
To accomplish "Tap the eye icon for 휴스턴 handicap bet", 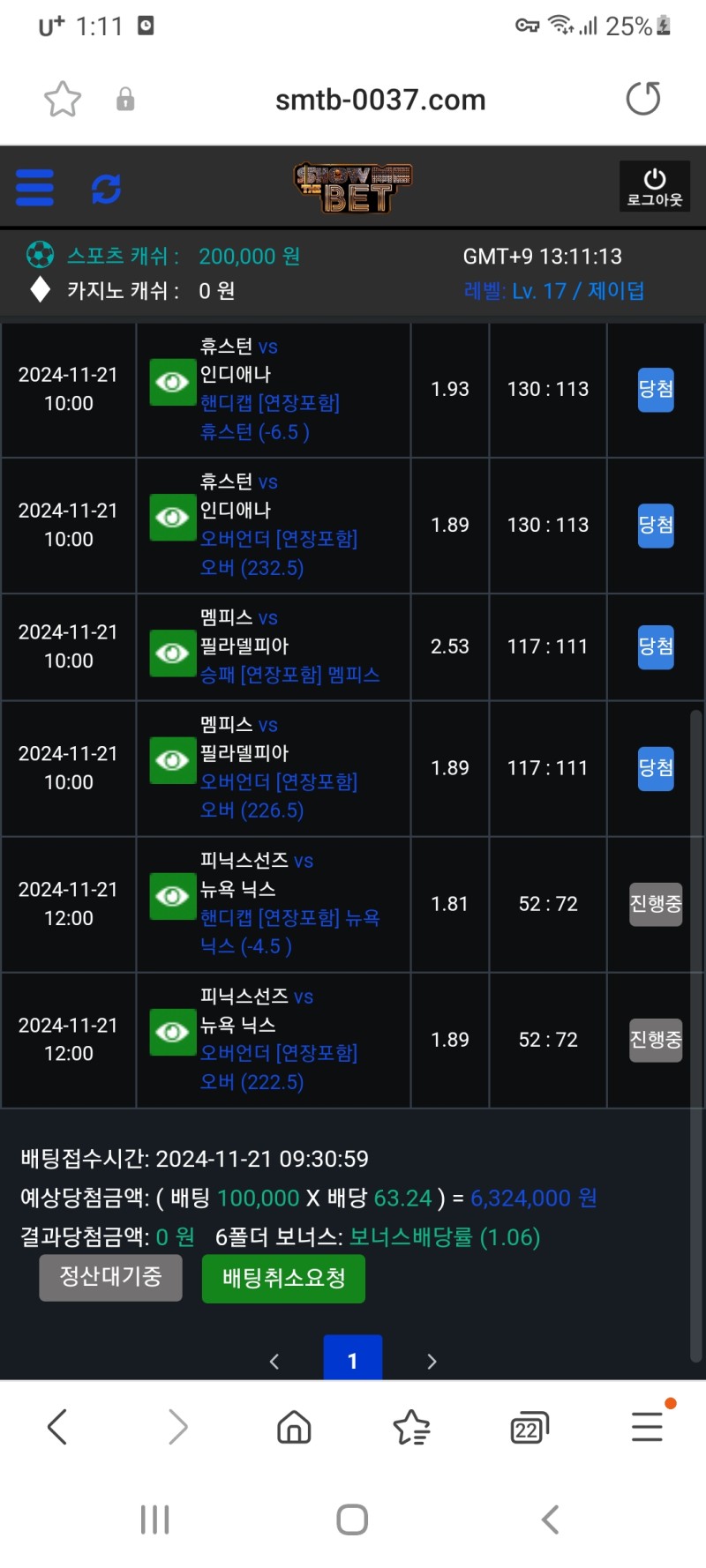I will (172, 382).
